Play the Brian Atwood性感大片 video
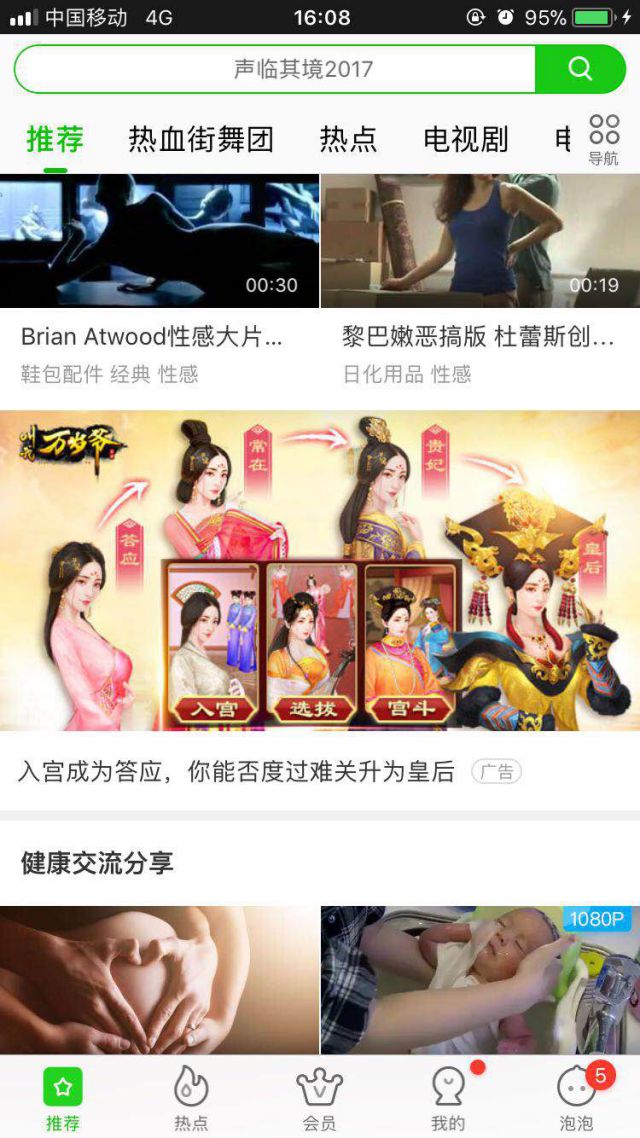 pos(159,241)
